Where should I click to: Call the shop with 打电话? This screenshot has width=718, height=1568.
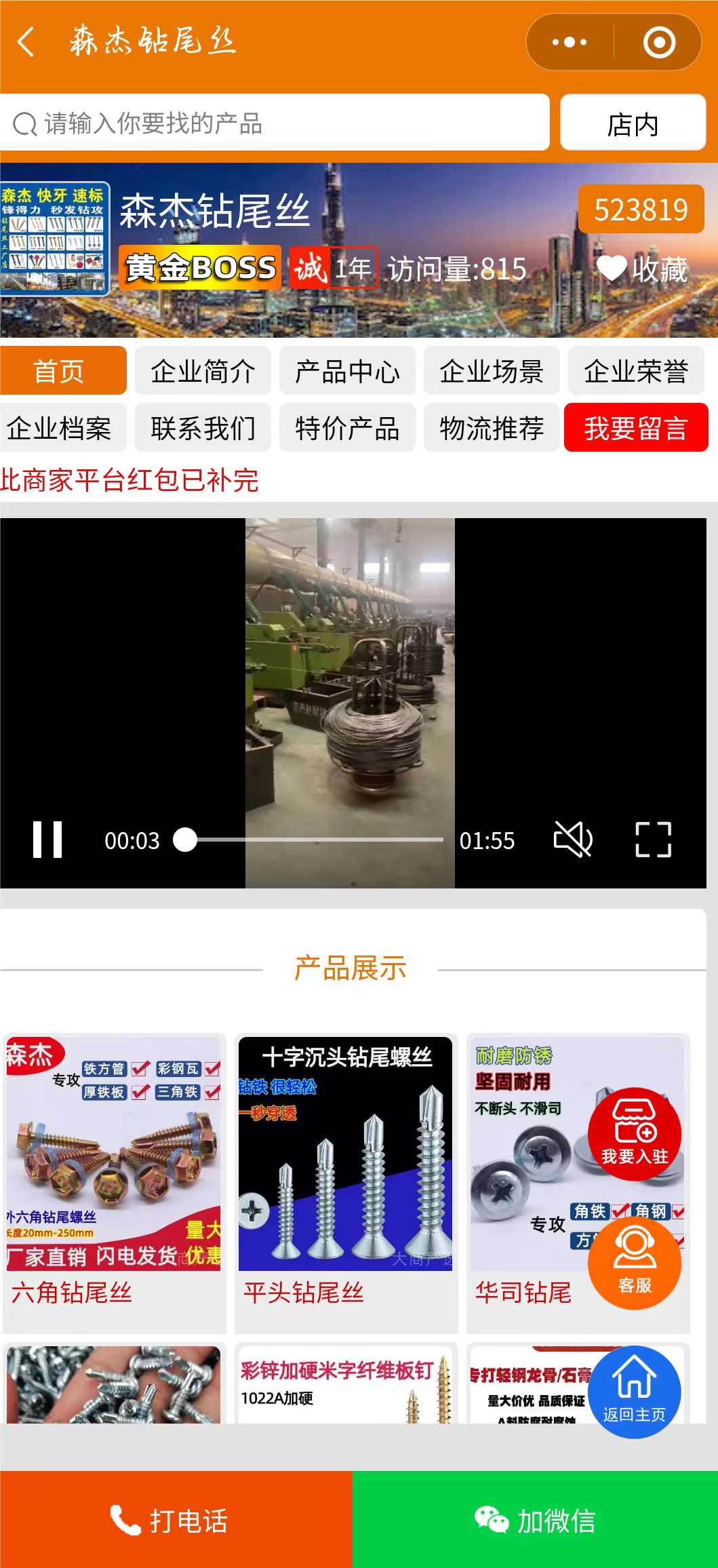(x=175, y=1520)
